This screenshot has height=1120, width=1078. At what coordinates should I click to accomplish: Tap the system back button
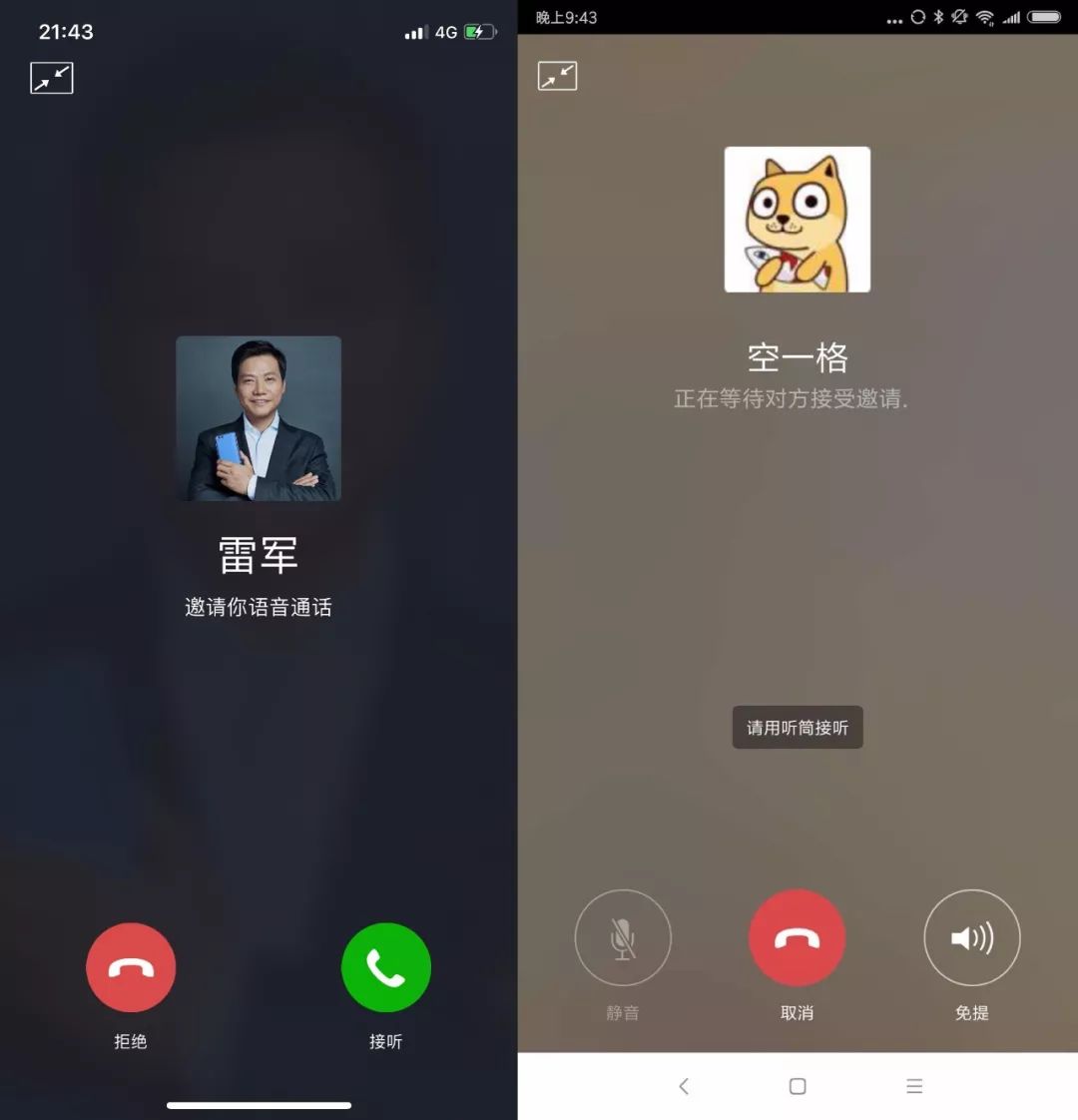tap(684, 1086)
